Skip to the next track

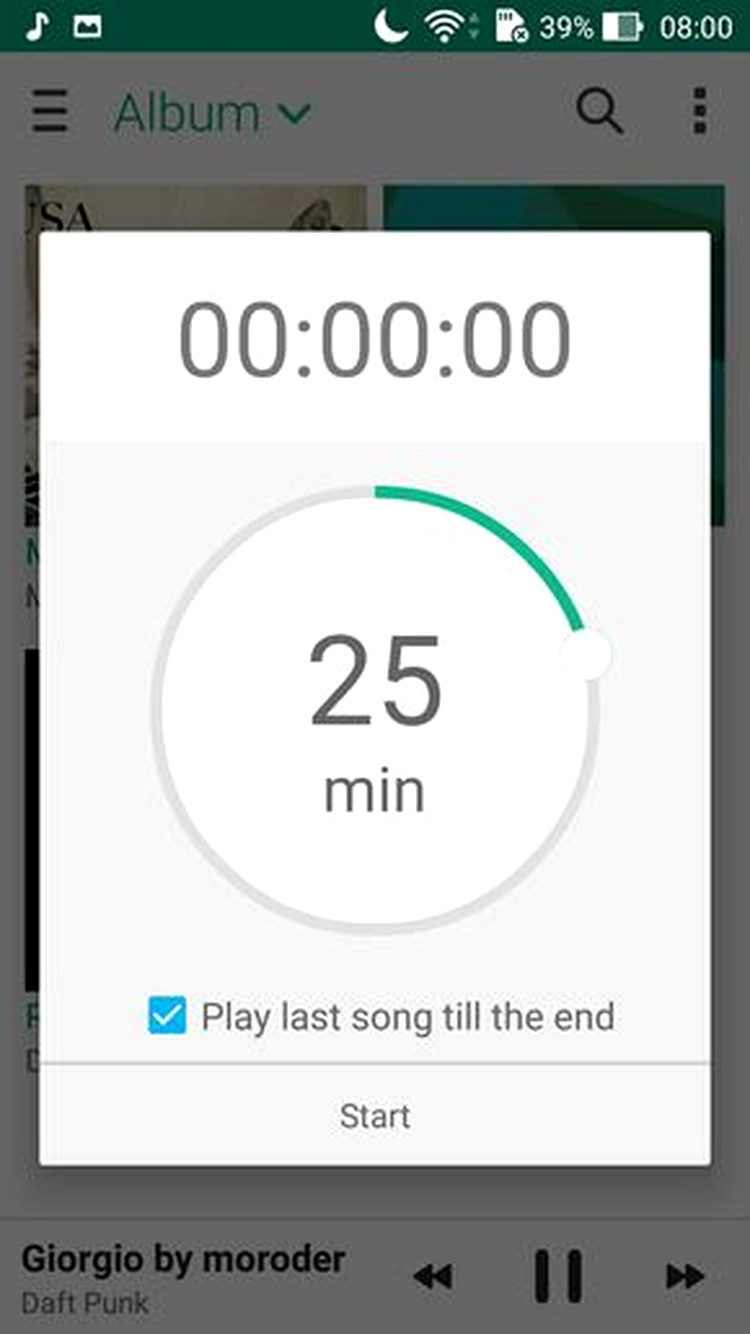(x=685, y=1277)
